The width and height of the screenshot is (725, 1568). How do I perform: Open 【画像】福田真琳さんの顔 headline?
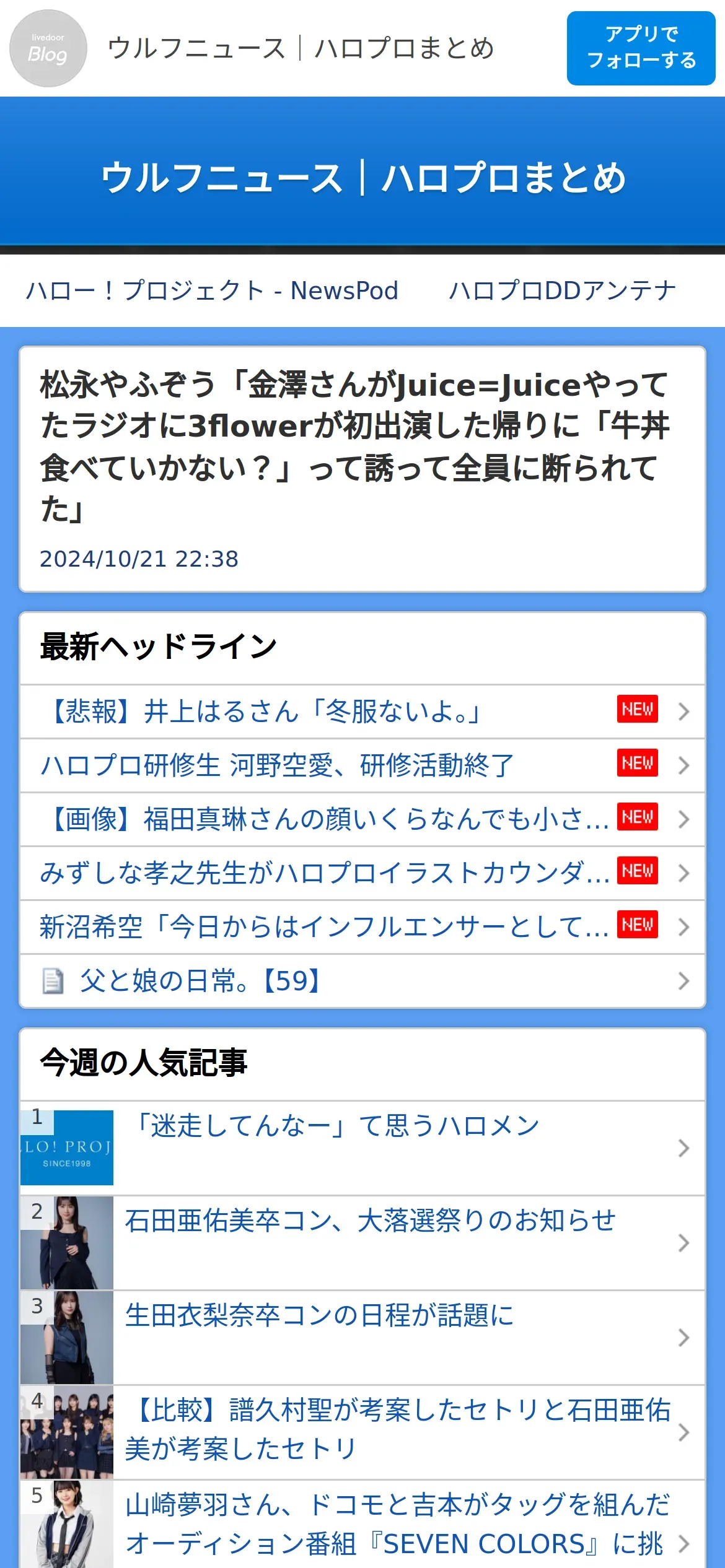(362, 819)
